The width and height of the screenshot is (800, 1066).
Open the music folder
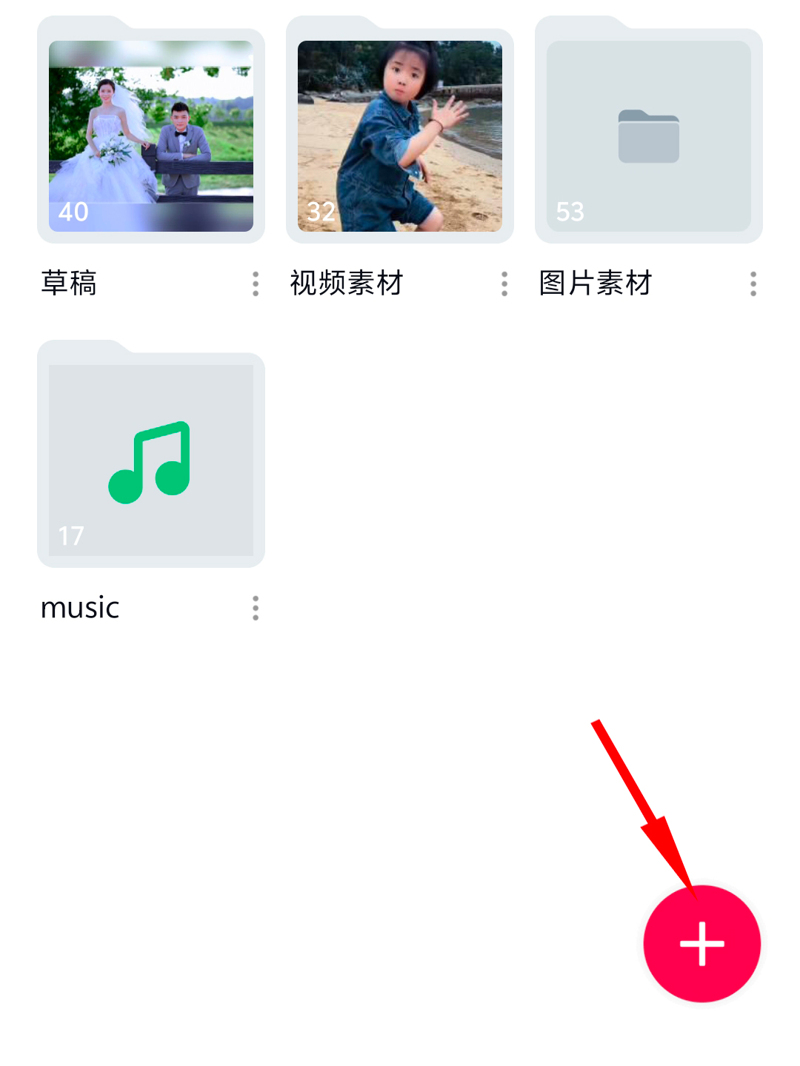[x=151, y=460]
